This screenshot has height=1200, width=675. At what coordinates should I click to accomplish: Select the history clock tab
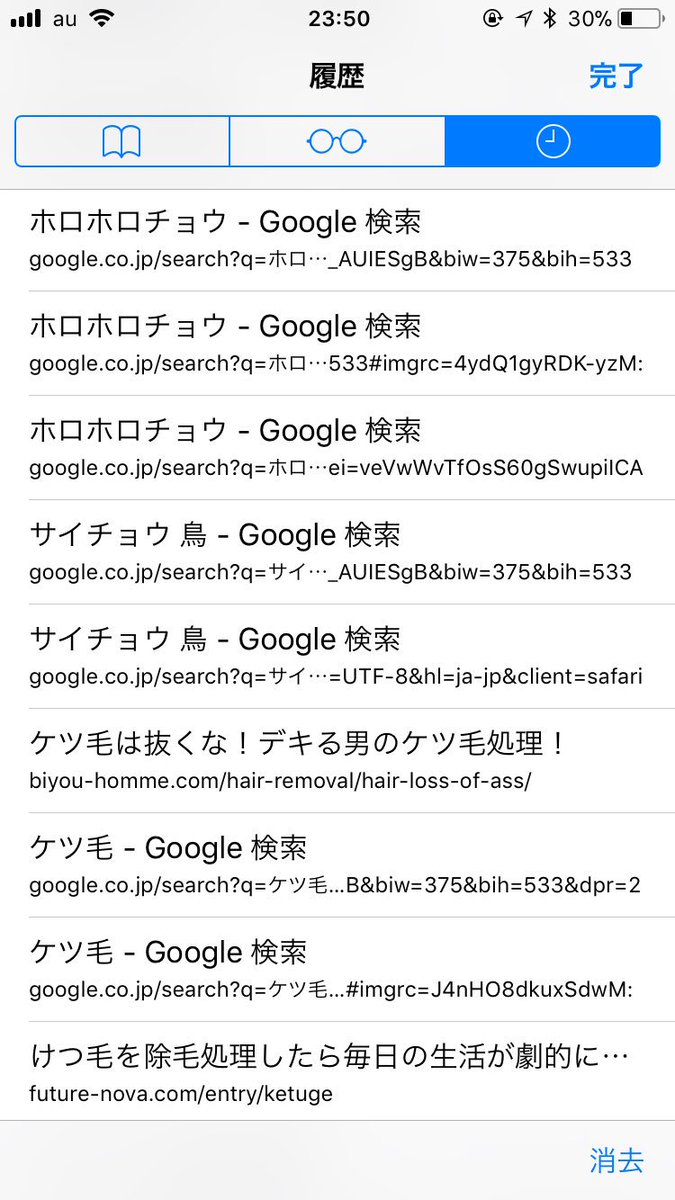pyautogui.click(x=553, y=141)
